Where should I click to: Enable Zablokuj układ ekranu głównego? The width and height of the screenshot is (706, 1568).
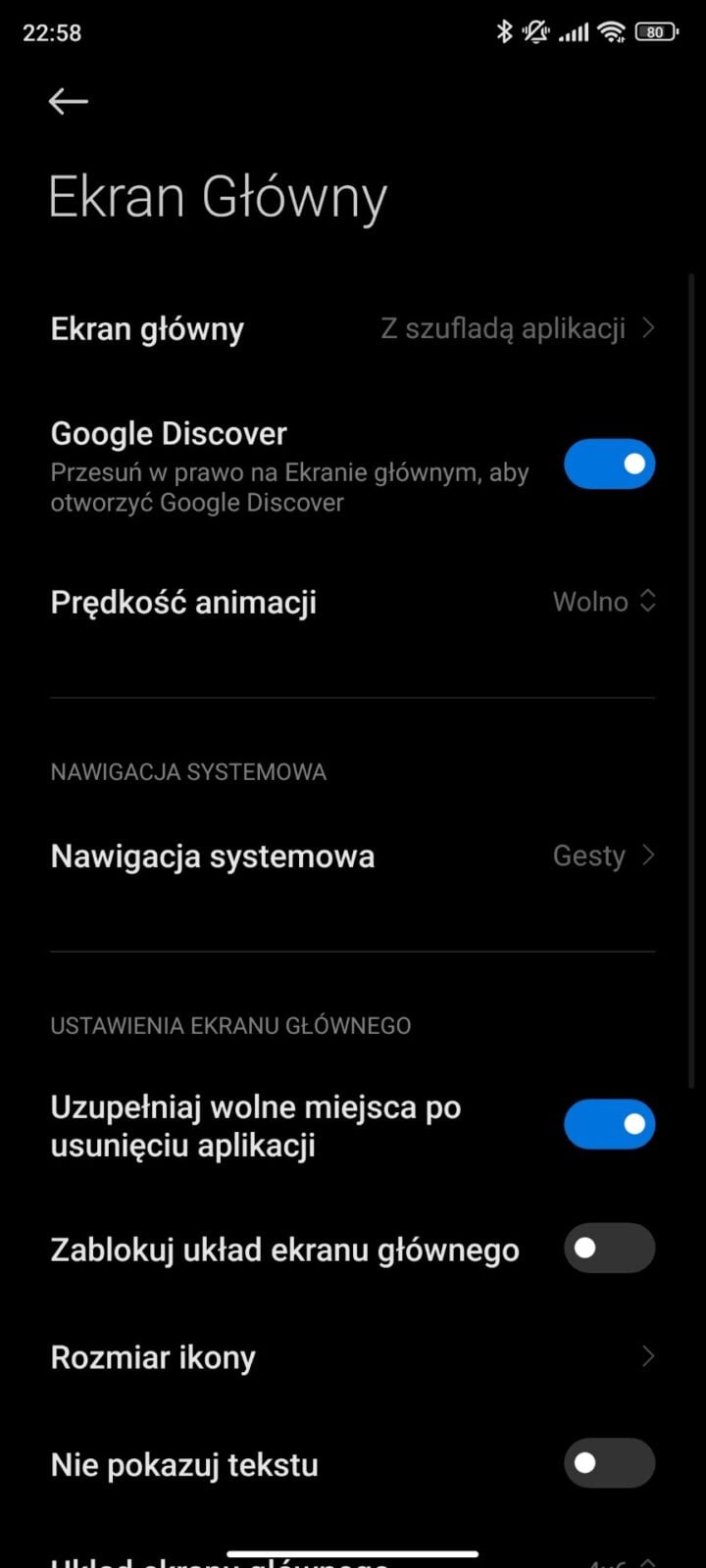609,1248
